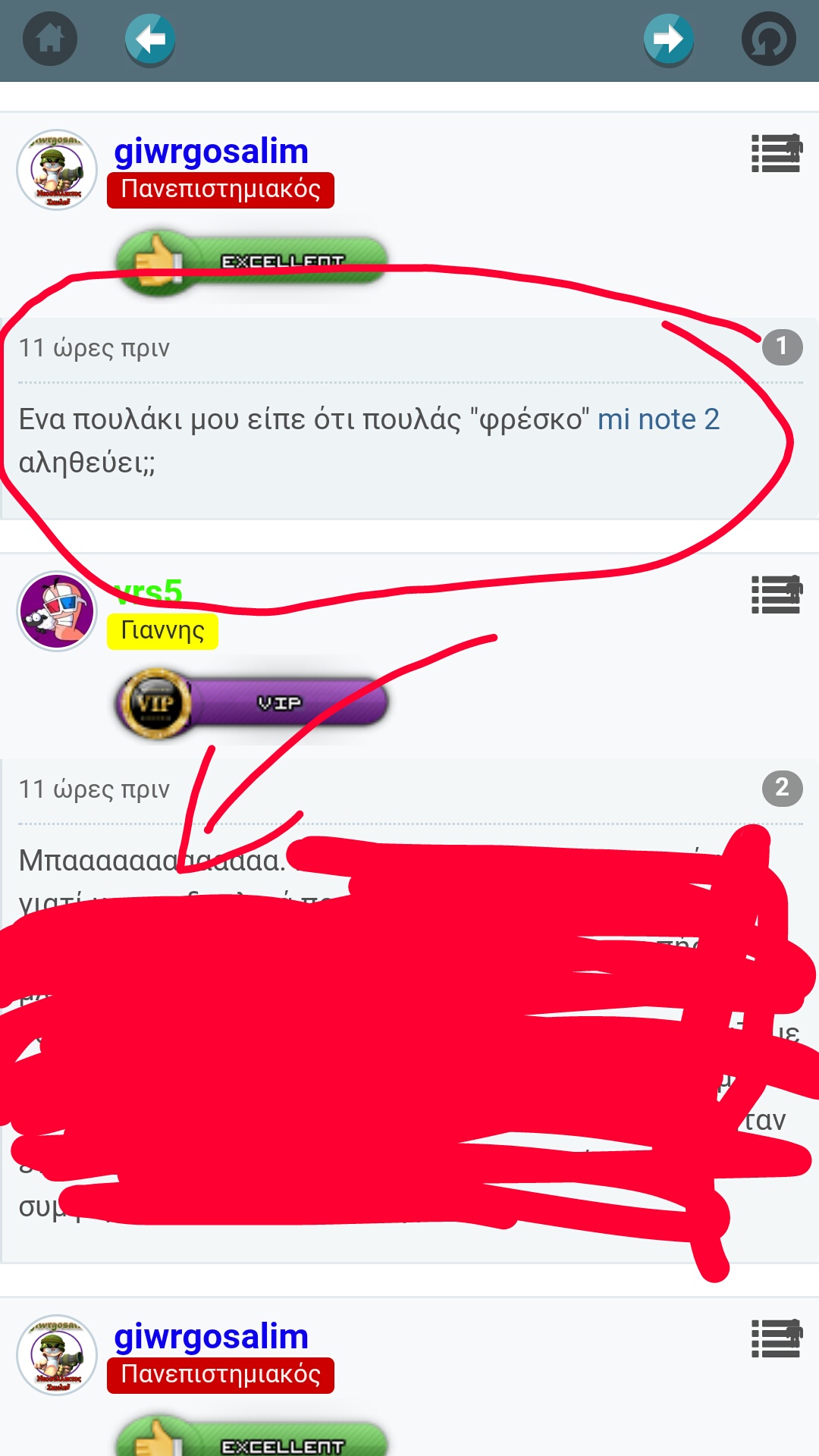Follow the "mi note 2" link
The height and width of the screenshot is (1456, 819).
tap(658, 419)
